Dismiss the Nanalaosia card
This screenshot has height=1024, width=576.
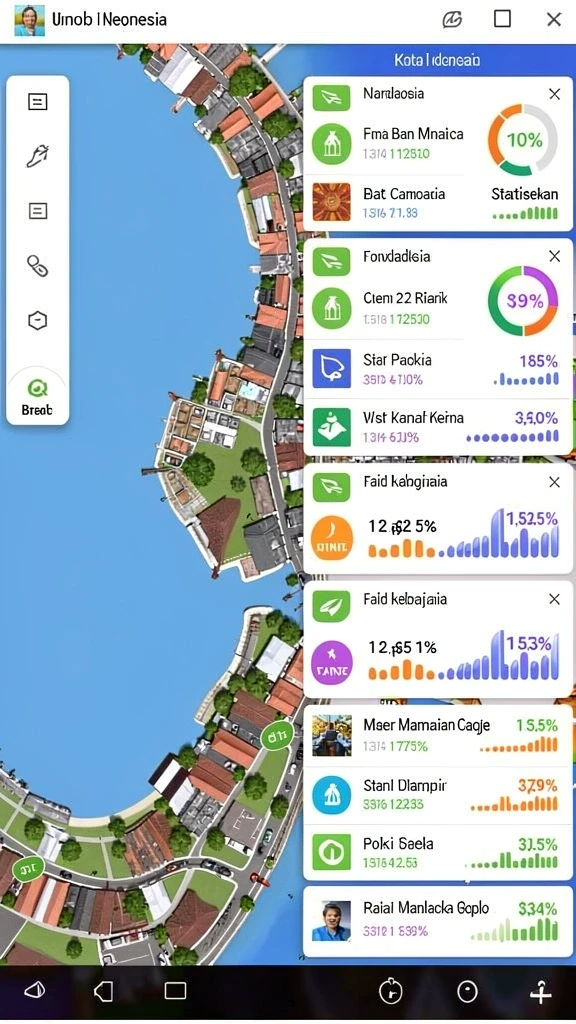click(554, 94)
